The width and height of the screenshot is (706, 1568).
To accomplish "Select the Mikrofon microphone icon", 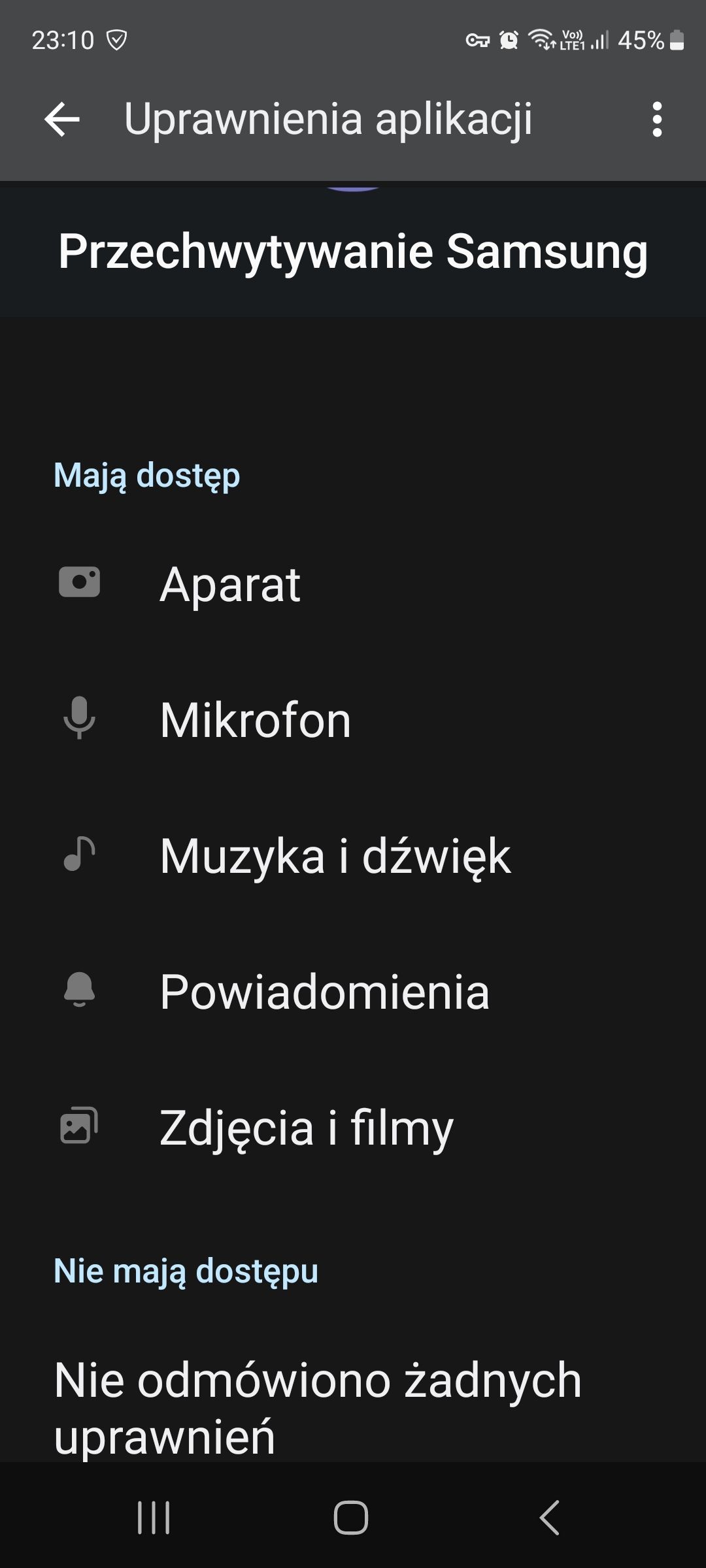I will click(x=79, y=719).
